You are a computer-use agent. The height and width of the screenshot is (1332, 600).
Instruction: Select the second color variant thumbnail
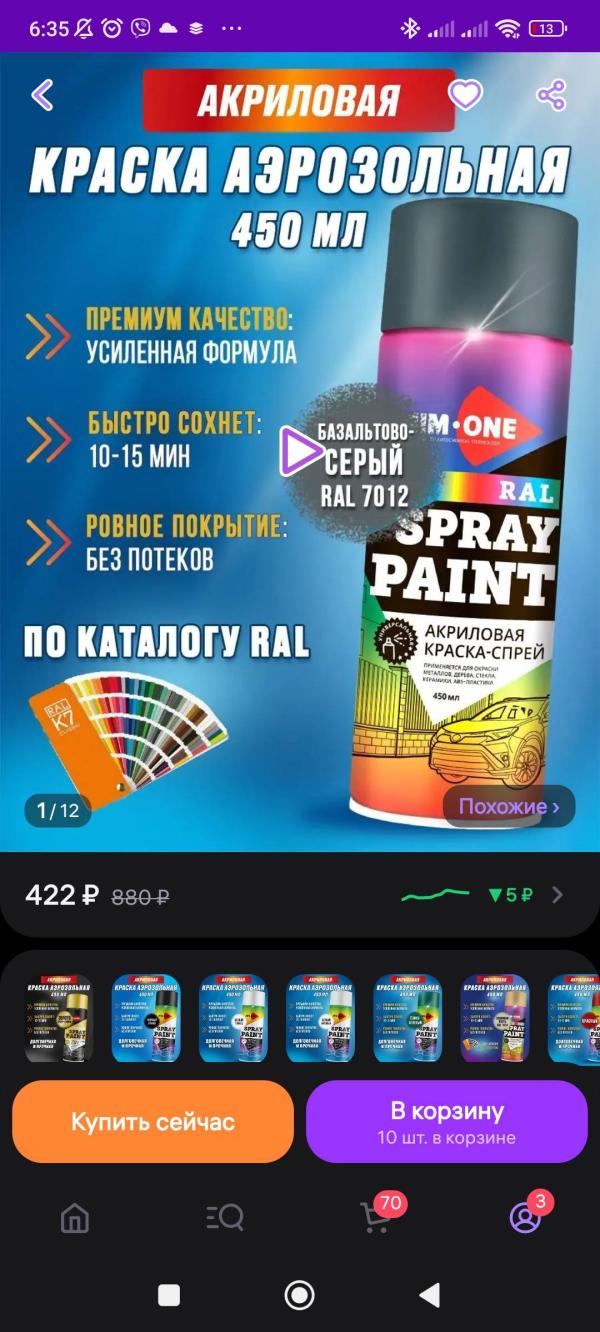[145, 1018]
